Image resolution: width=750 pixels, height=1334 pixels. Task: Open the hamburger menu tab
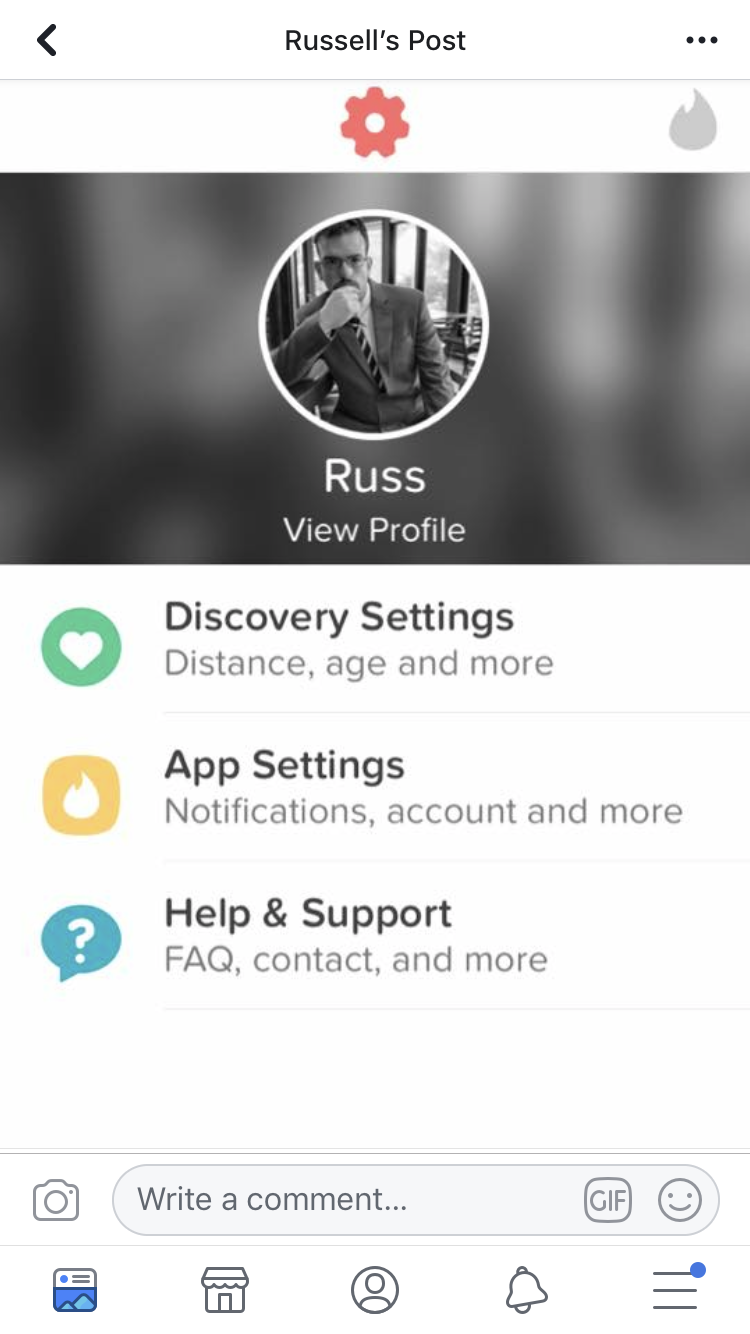click(x=677, y=1288)
